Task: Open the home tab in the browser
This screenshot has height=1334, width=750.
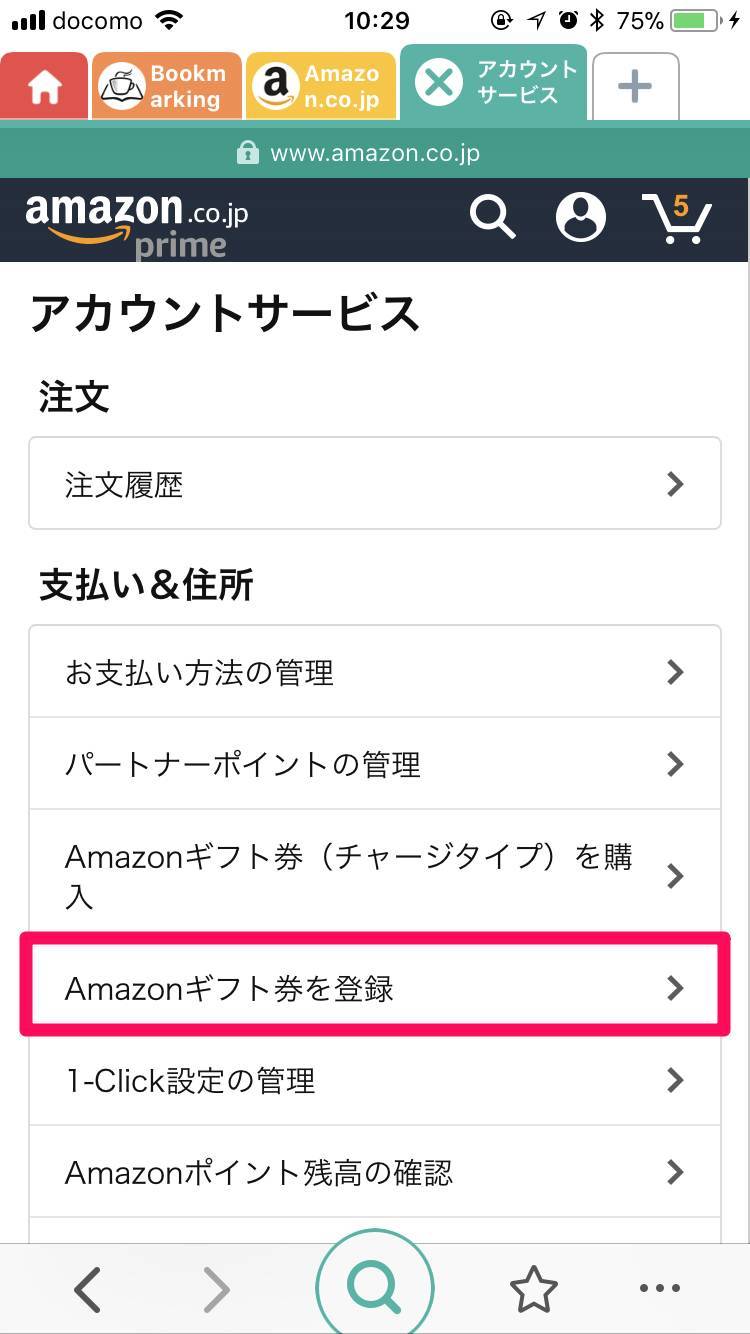Action: coord(44,86)
